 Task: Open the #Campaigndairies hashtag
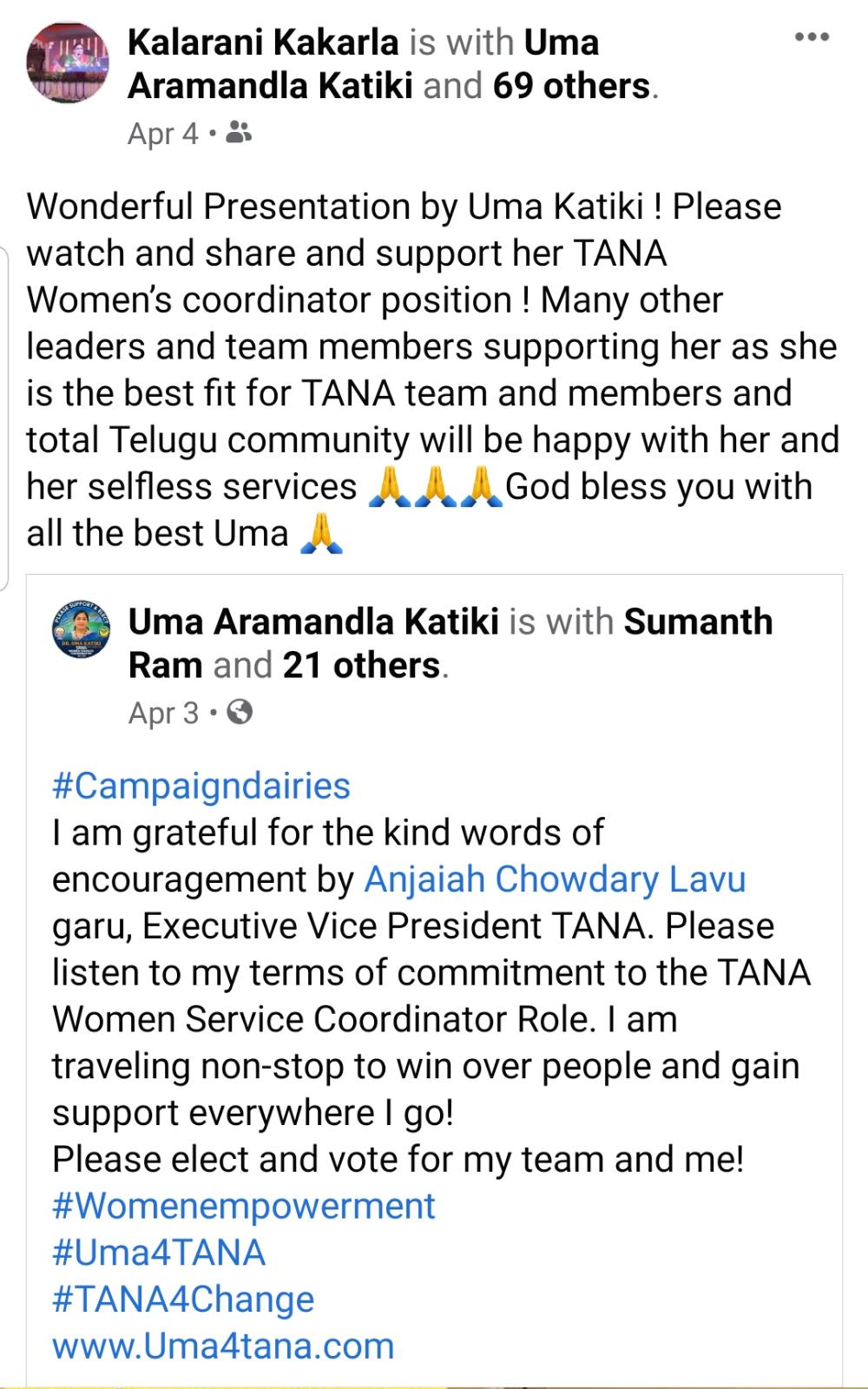201,786
